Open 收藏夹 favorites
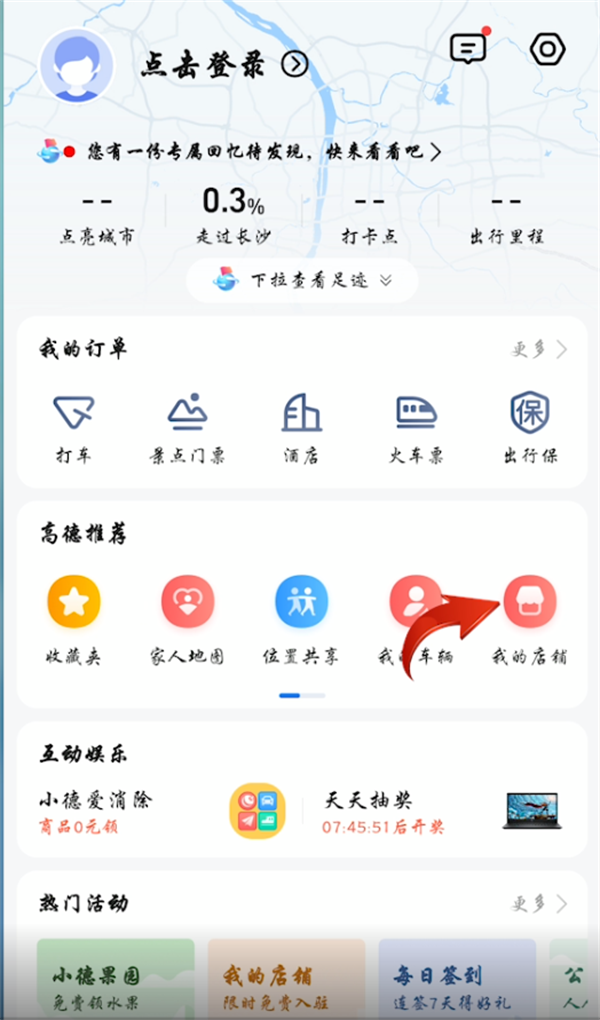The width and height of the screenshot is (600, 1020). 73,620
